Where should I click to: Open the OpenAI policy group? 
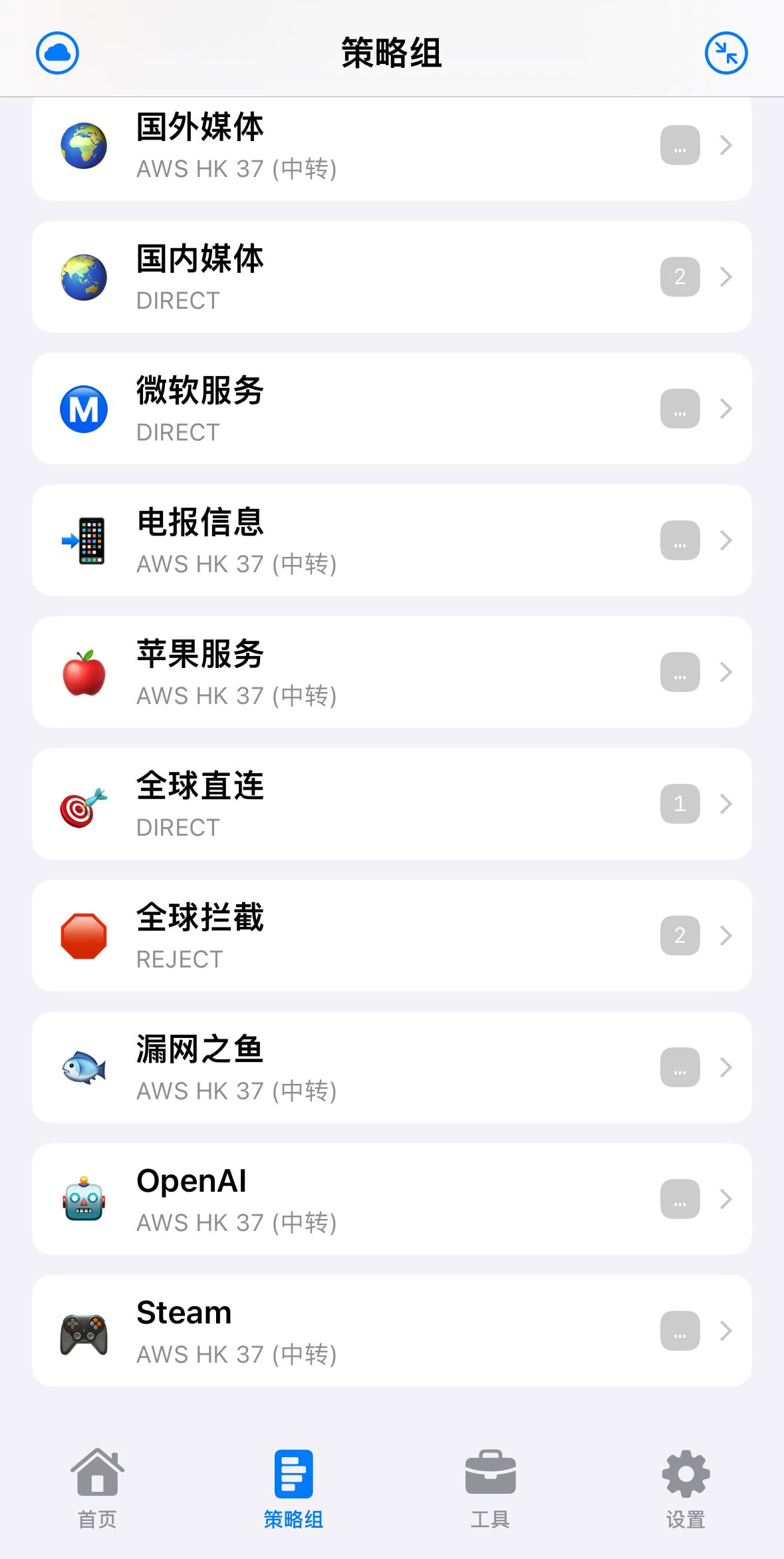pos(392,1199)
